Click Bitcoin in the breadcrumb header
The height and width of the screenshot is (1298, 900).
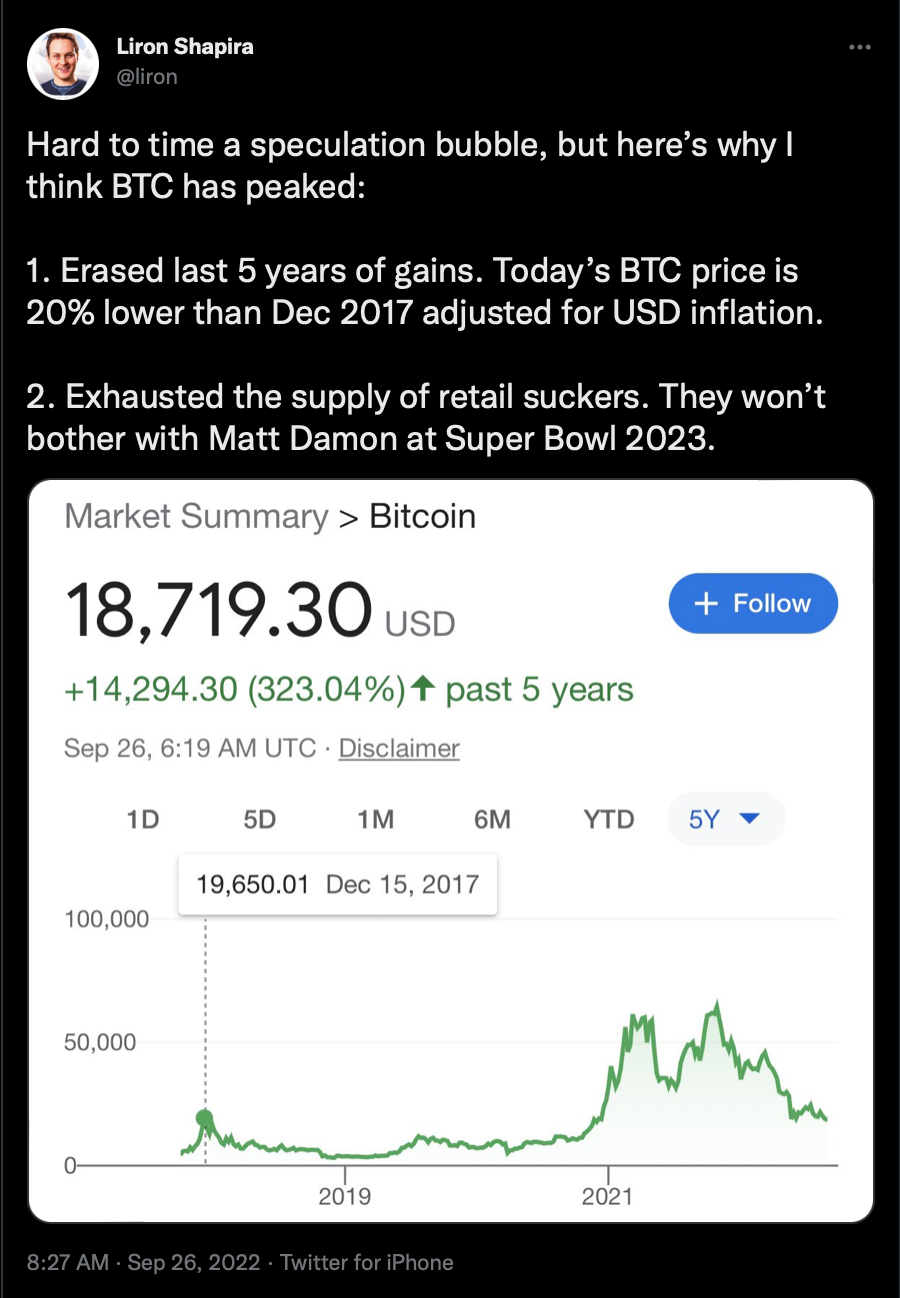(421, 516)
